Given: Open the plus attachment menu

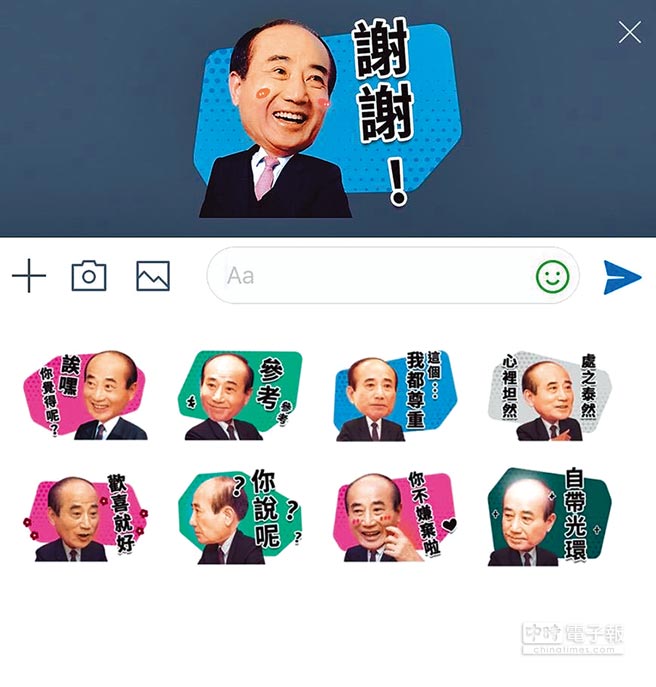Looking at the screenshot, I should (x=29, y=276).
